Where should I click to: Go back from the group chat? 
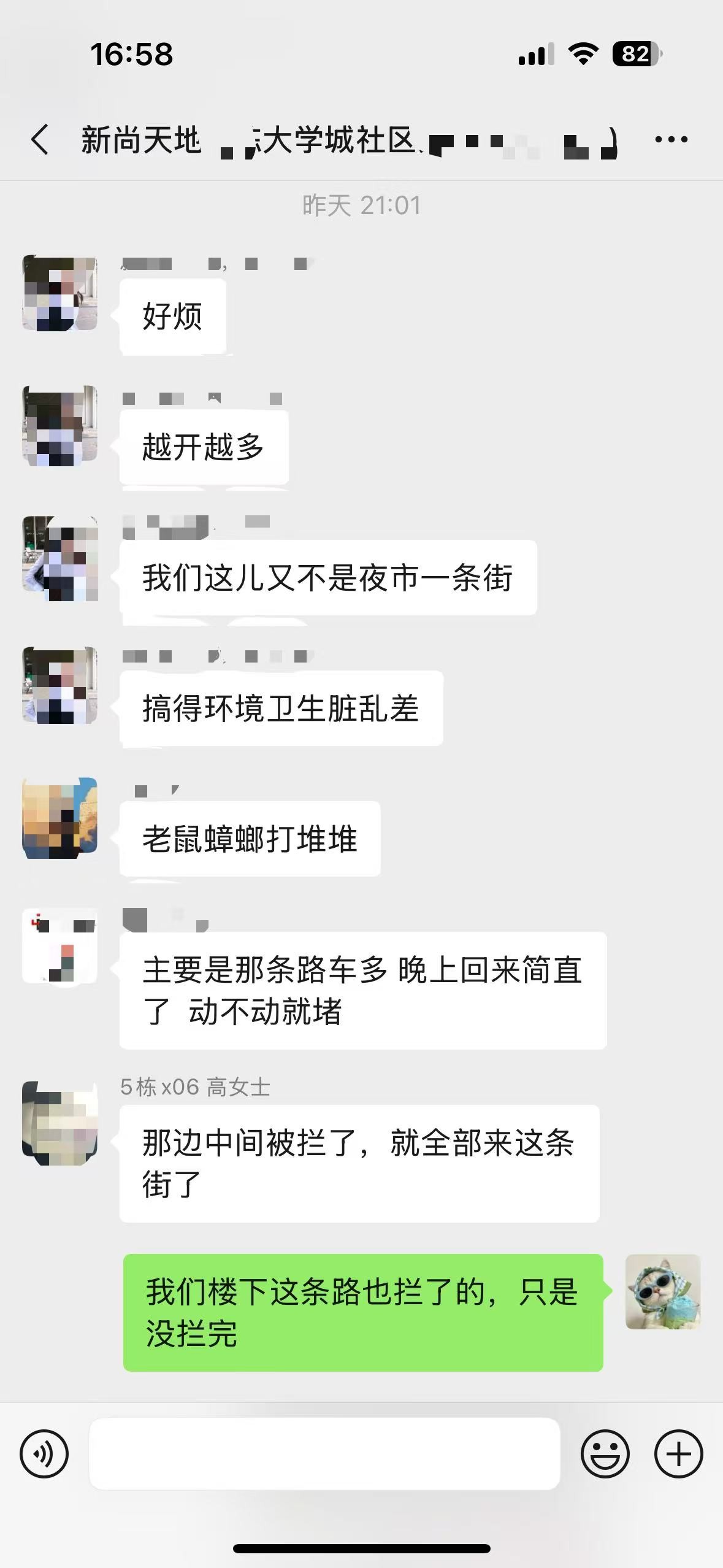click(x=40, y=139)
